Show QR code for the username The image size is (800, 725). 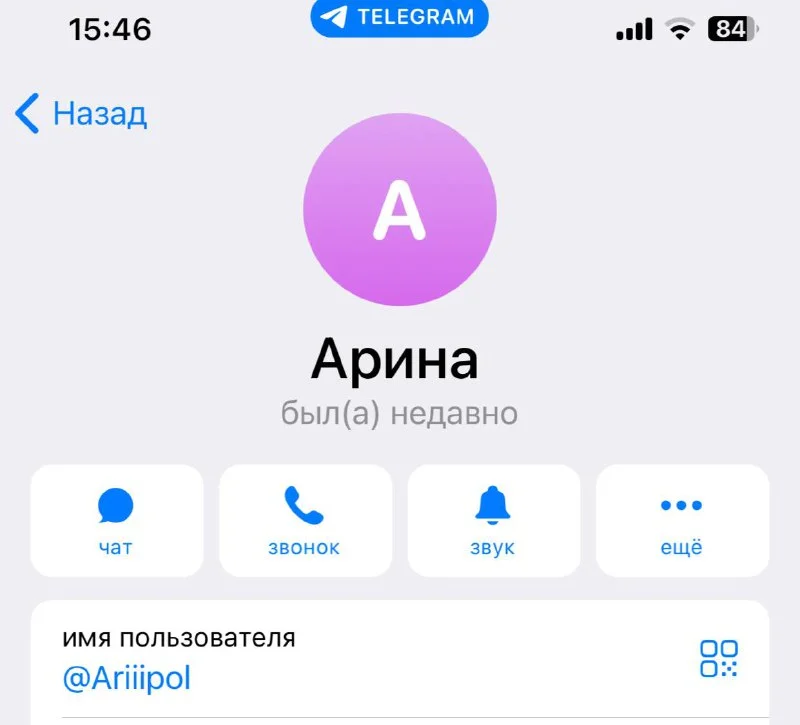tap(719, 659)
